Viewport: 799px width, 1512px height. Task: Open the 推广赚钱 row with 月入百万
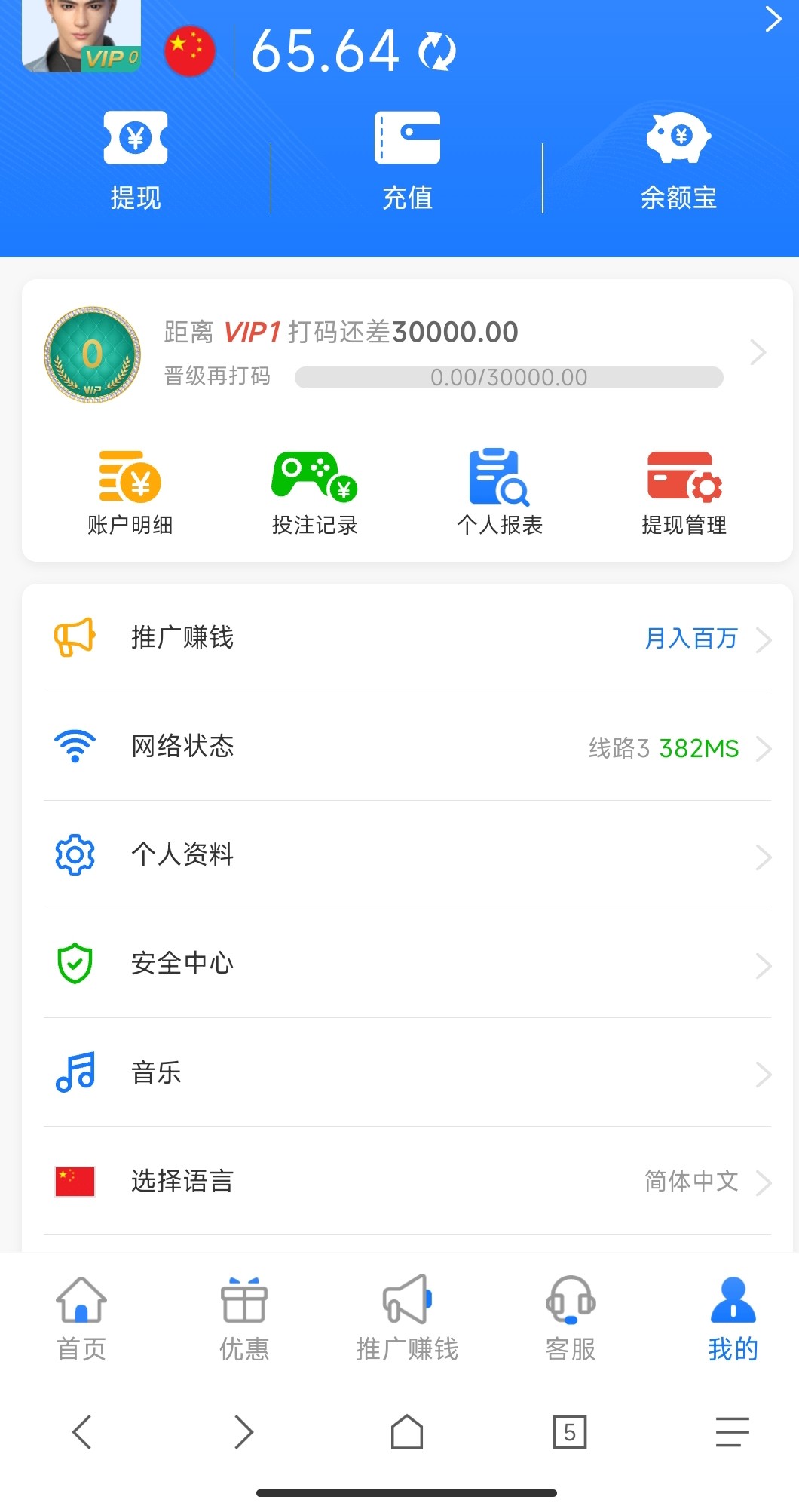tap(407, 638)
